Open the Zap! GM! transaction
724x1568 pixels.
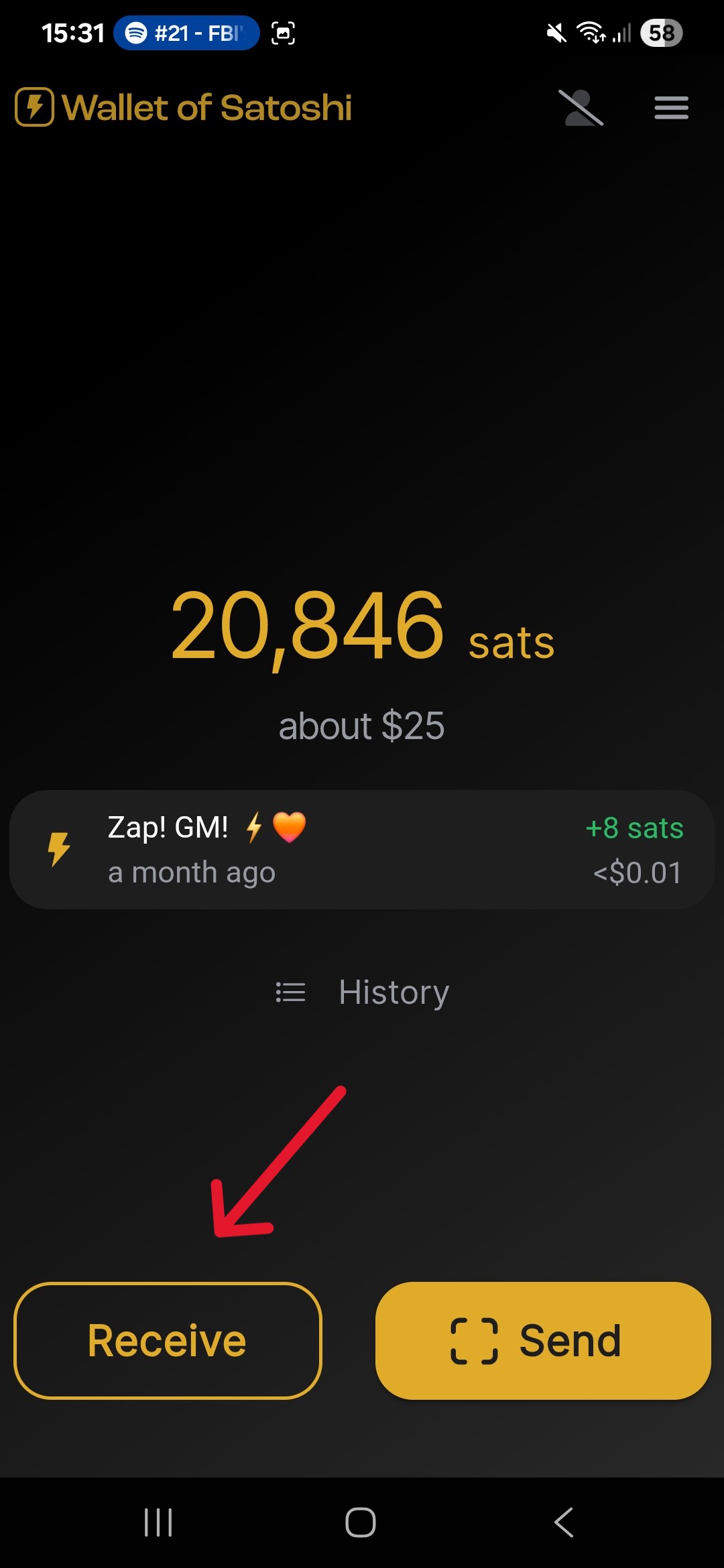(x=362, y=850)
